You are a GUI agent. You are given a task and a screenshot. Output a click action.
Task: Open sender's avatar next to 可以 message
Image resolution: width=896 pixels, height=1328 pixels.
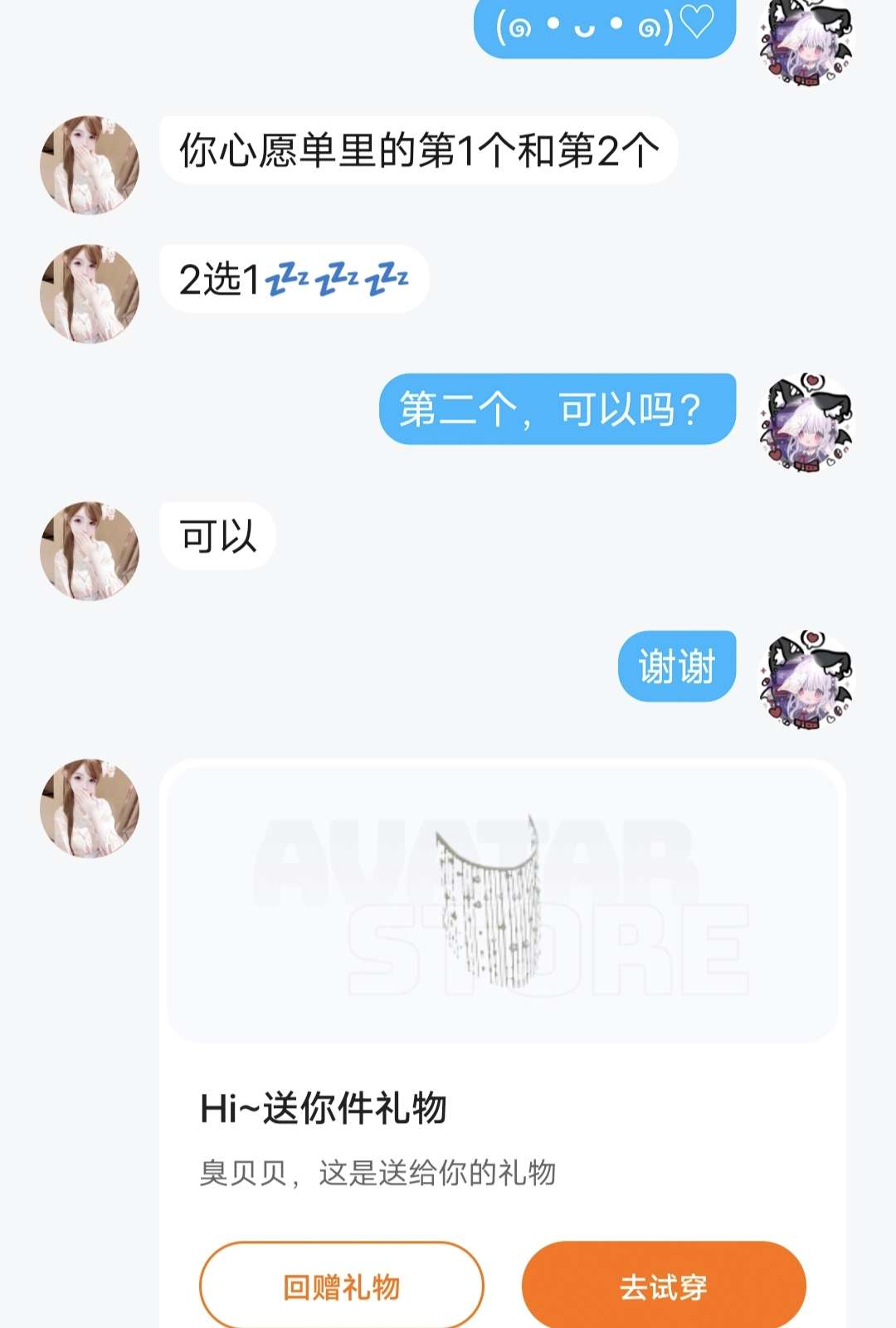point(90,550)
